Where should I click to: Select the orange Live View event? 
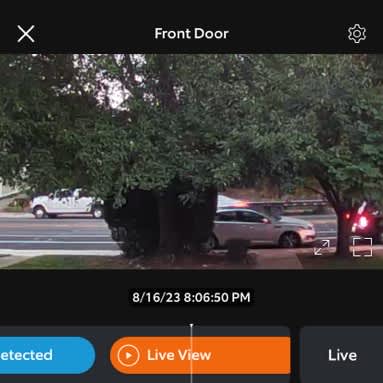pyautogui.click(x=200, y=355)
